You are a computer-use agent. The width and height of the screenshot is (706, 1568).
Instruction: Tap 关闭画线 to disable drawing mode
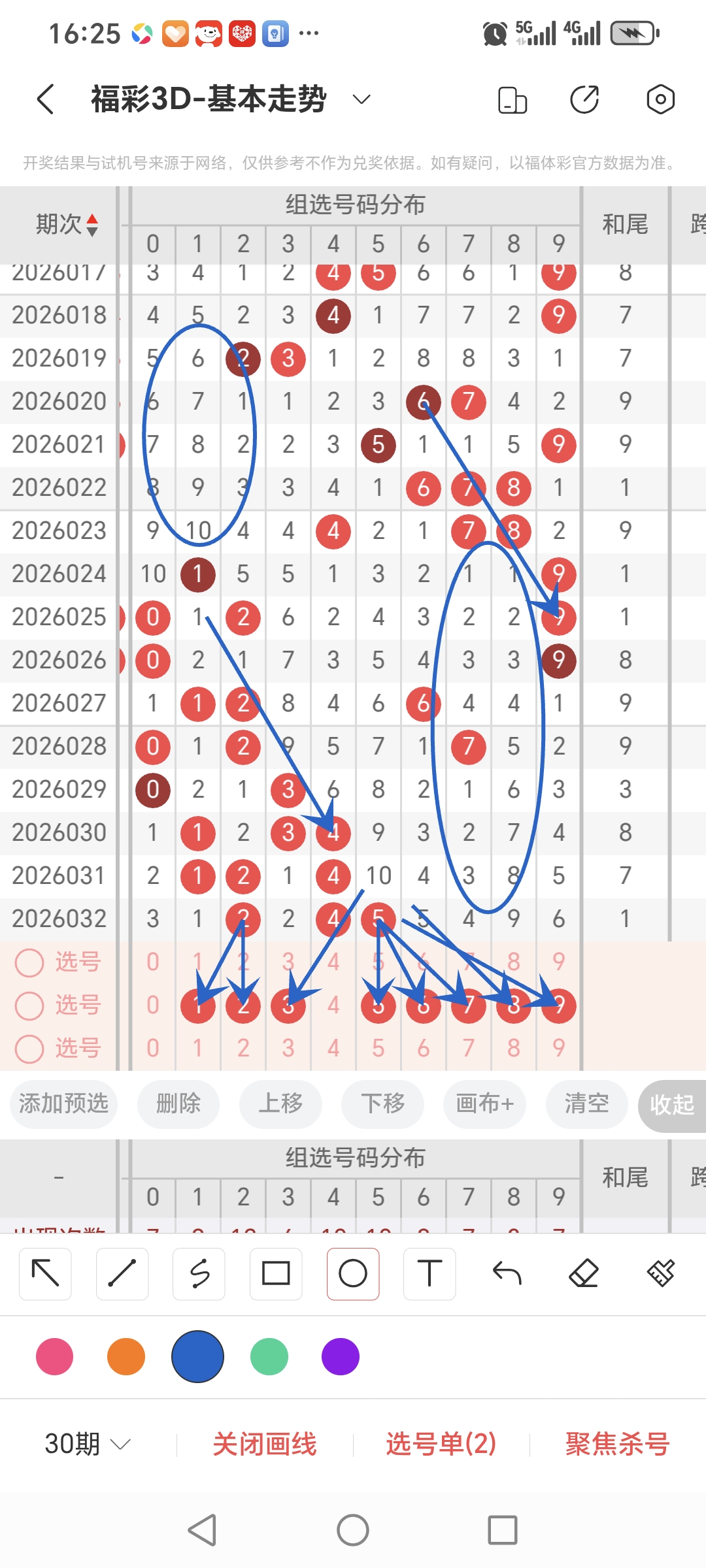(x=266, y=1446)
